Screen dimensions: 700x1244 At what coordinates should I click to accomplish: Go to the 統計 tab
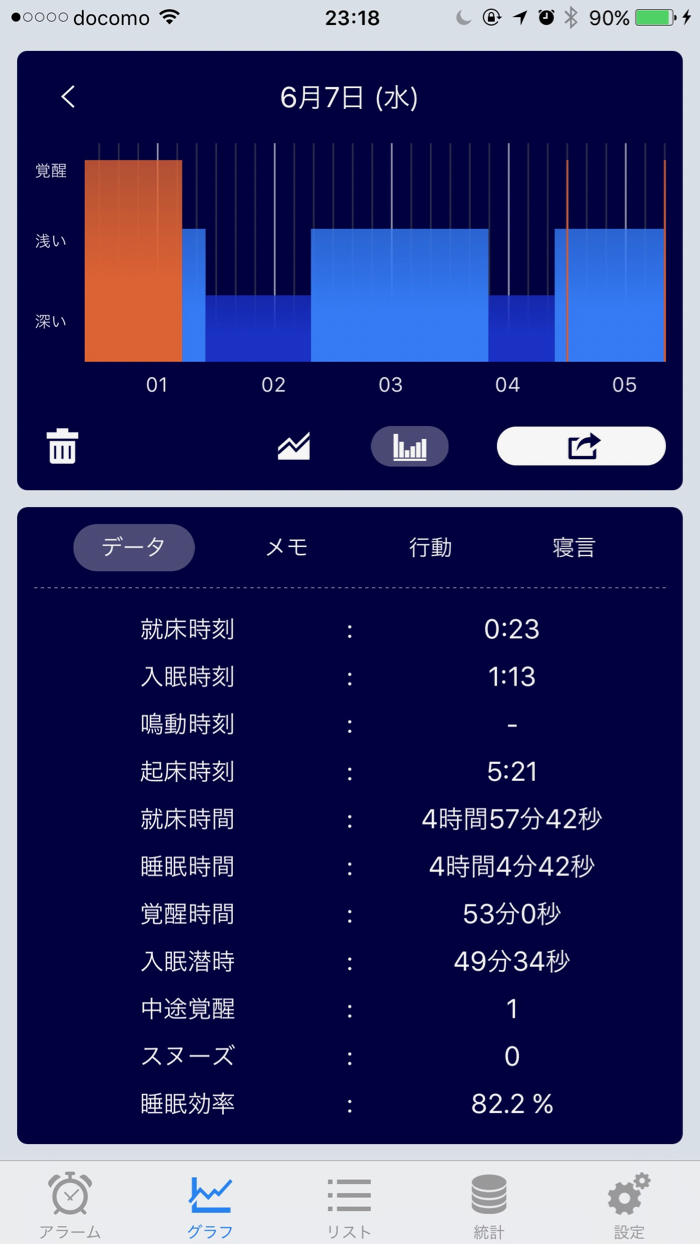pos(489,1204)
